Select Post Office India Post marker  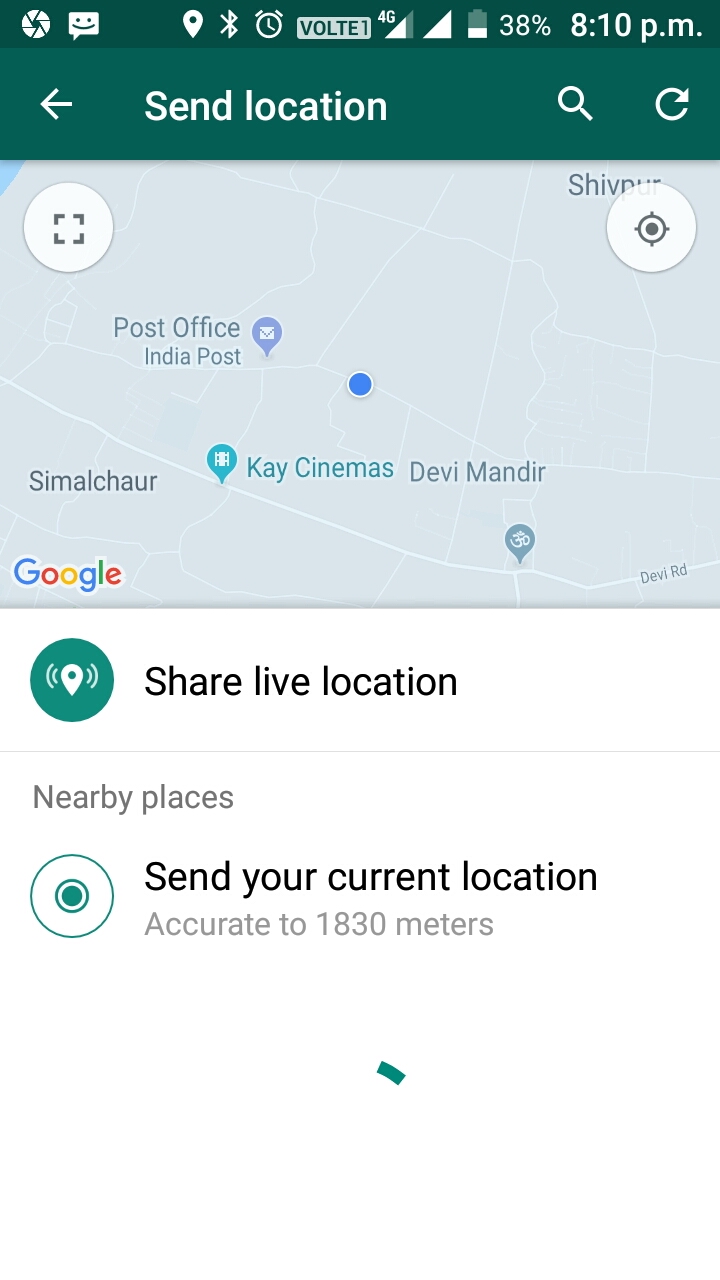click(x=266, y=335)
